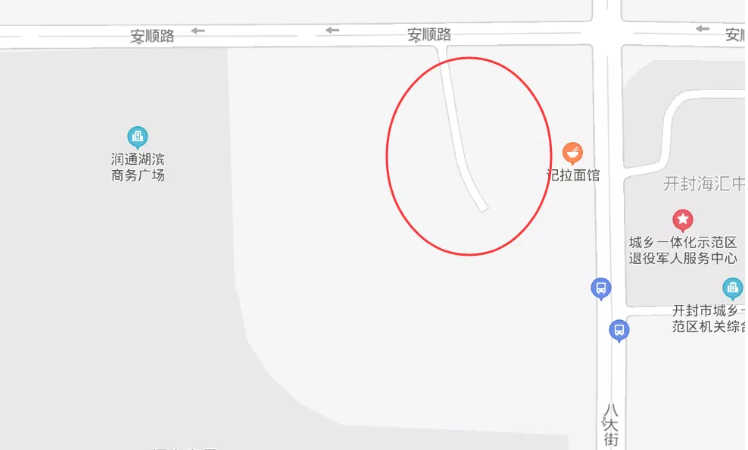Open the 润通湖滨商务广场 place marker
The width and height of the screenshot is (748, 450).
click(138, 136)
